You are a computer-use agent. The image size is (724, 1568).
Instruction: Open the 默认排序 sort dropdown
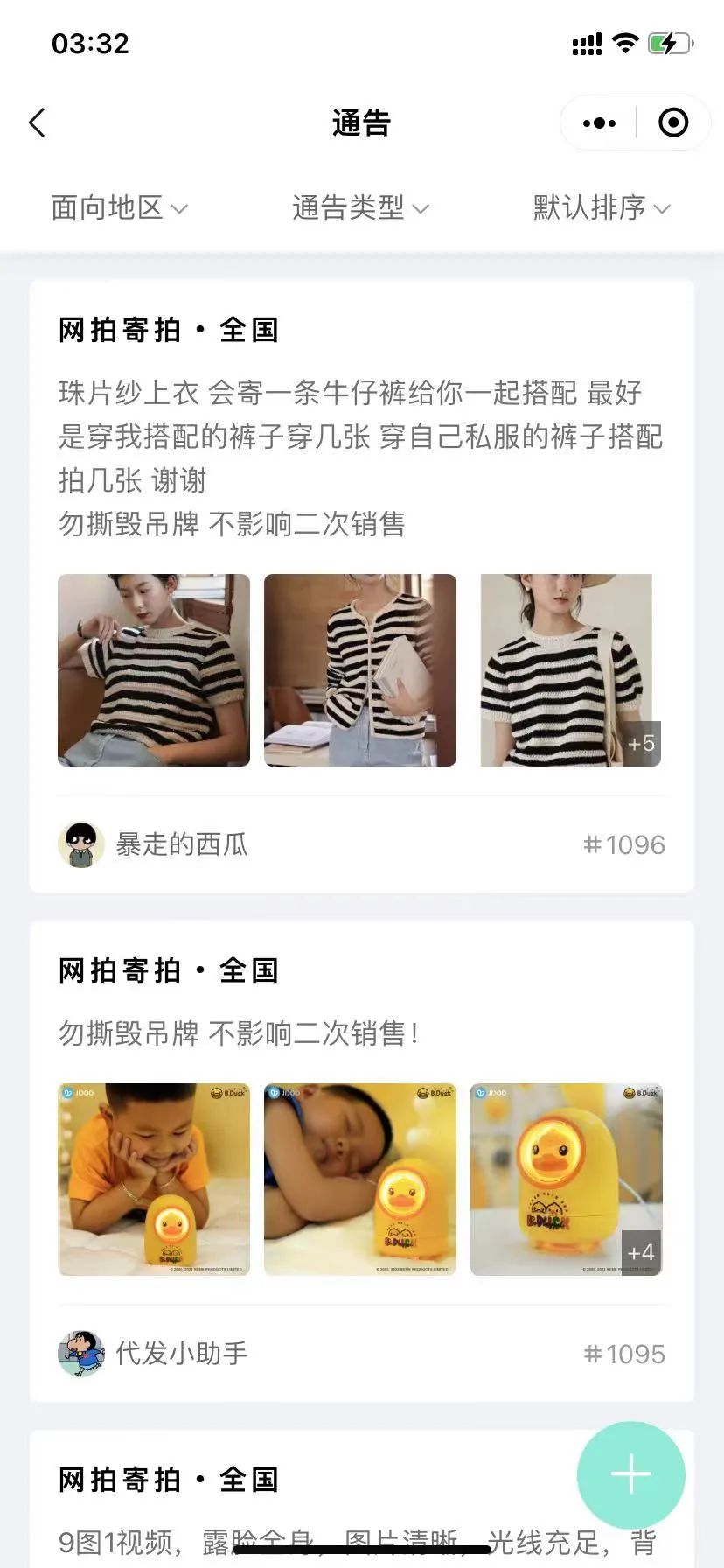[601, 208]
